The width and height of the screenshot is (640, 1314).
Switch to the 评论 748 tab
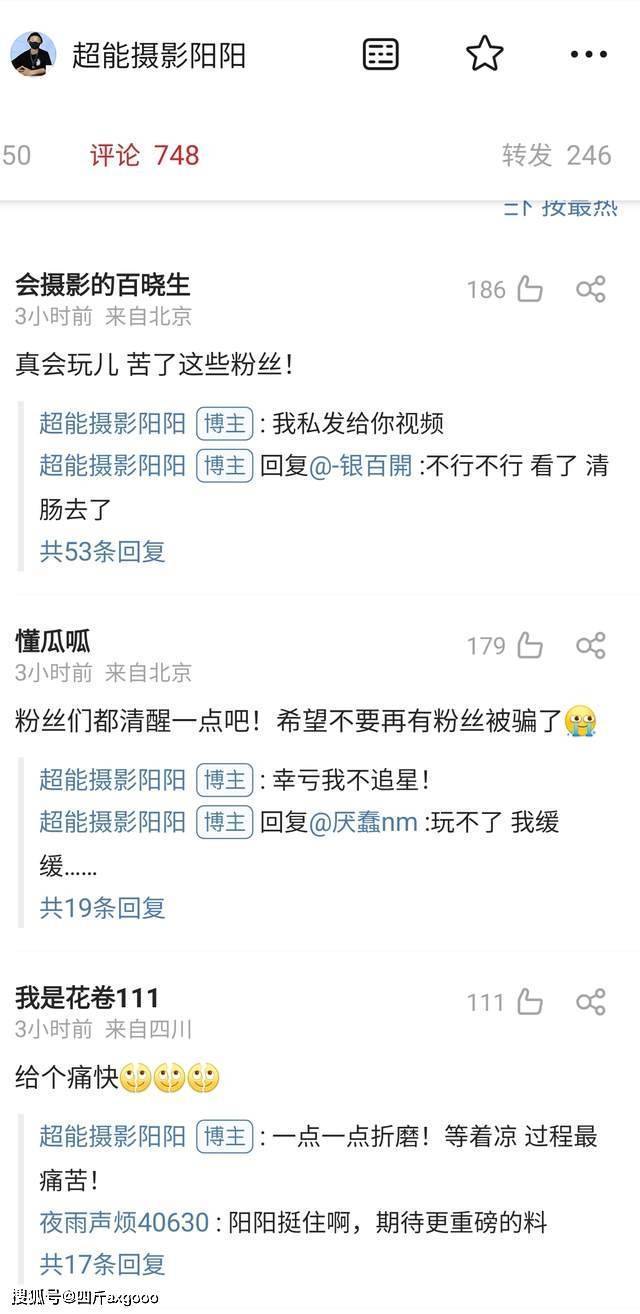point(145,155)
